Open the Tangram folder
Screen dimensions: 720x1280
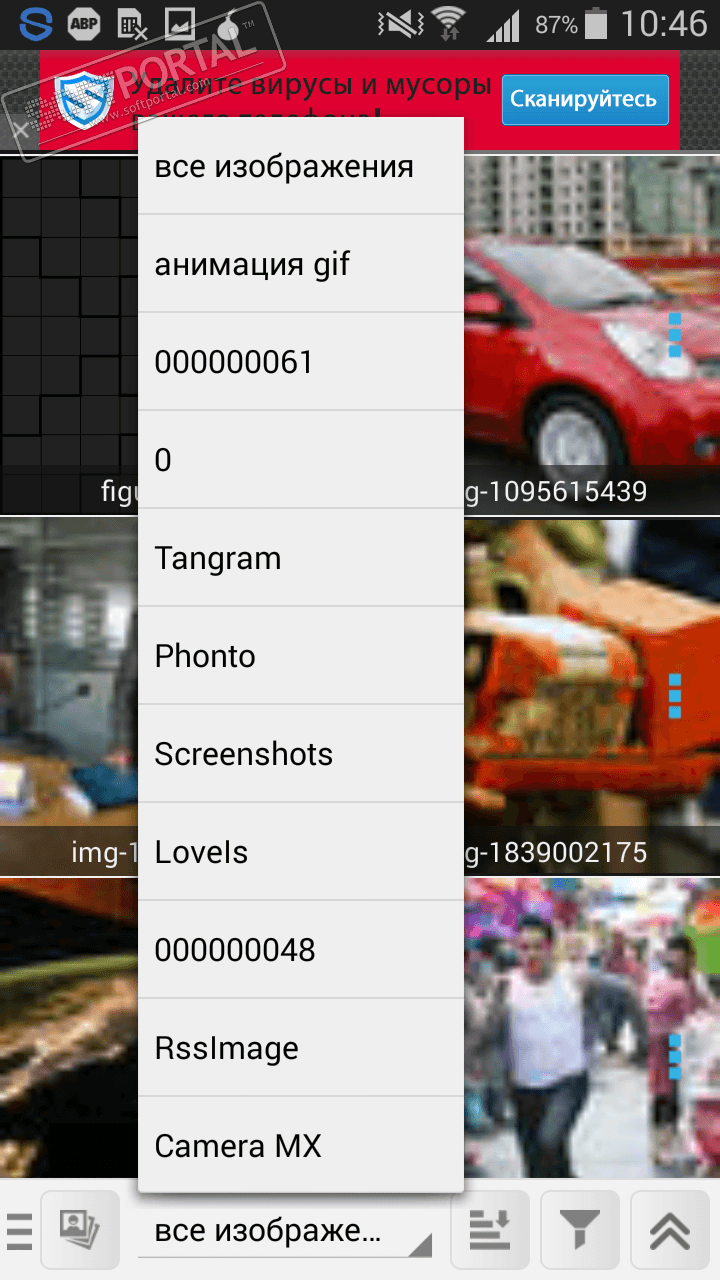tap(300, 558)
